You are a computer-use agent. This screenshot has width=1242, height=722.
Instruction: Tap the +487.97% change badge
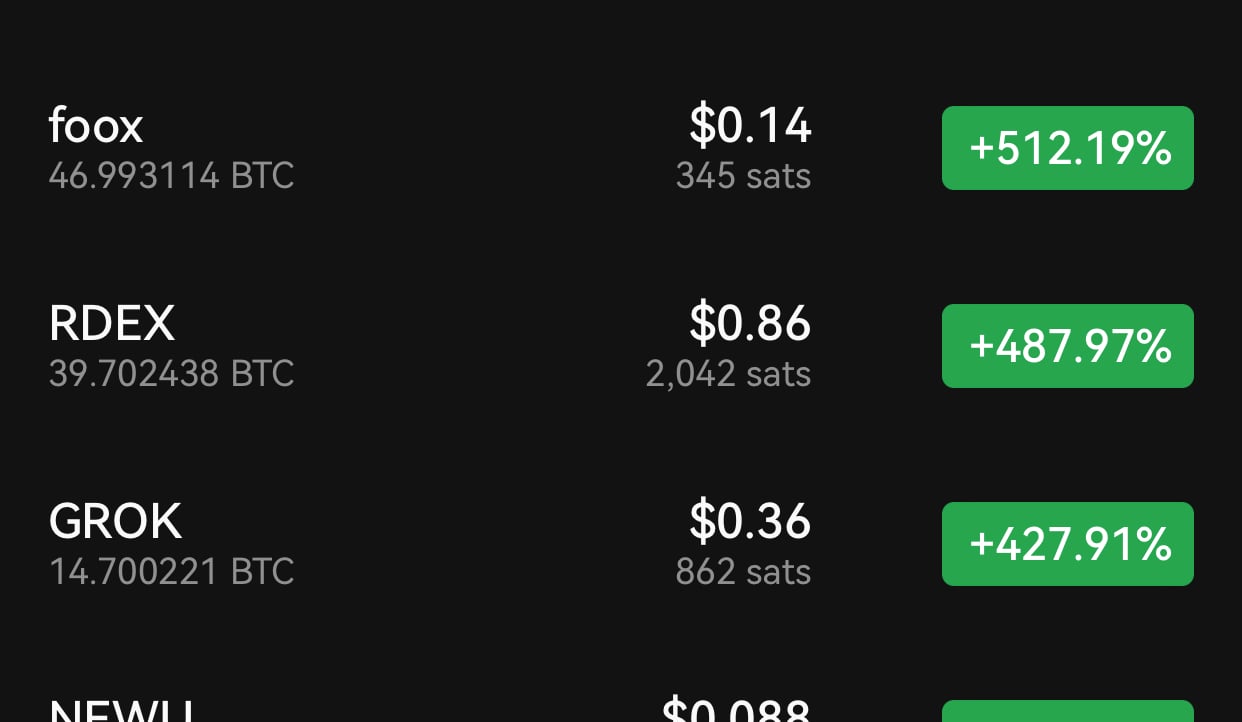1067,346
